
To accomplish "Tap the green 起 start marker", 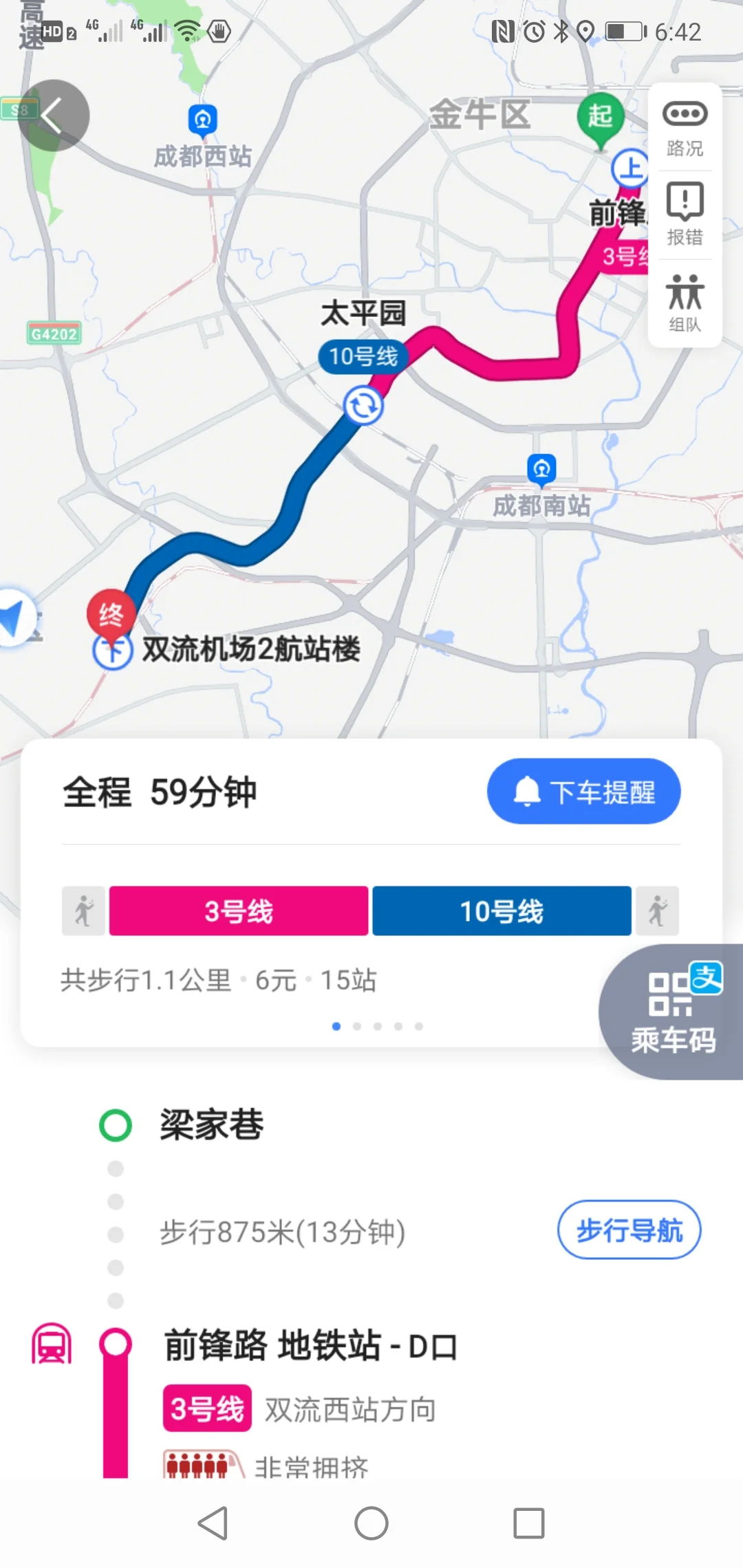I will click(600, 113).
